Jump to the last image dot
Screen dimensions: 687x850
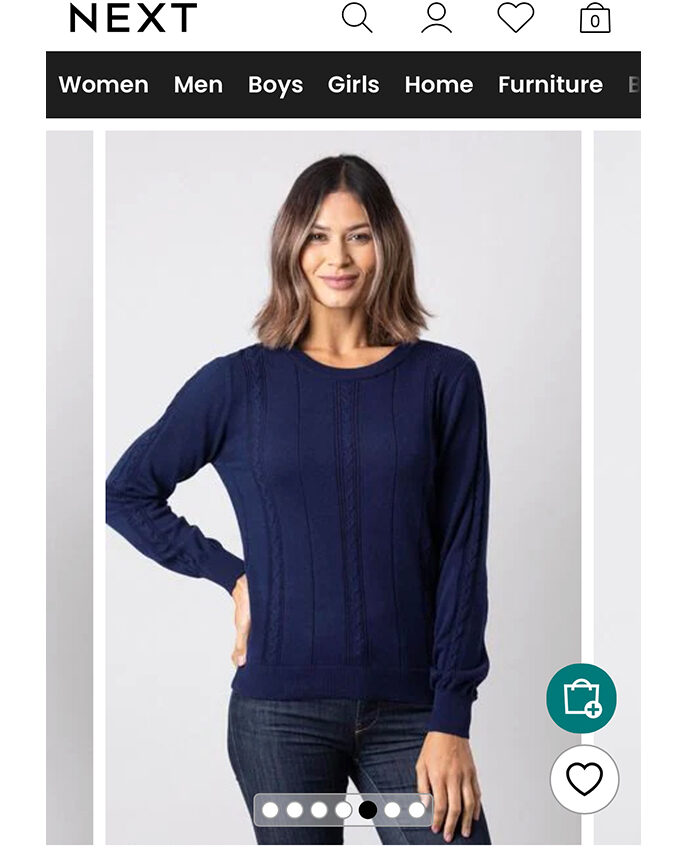(x=416, y=809)
